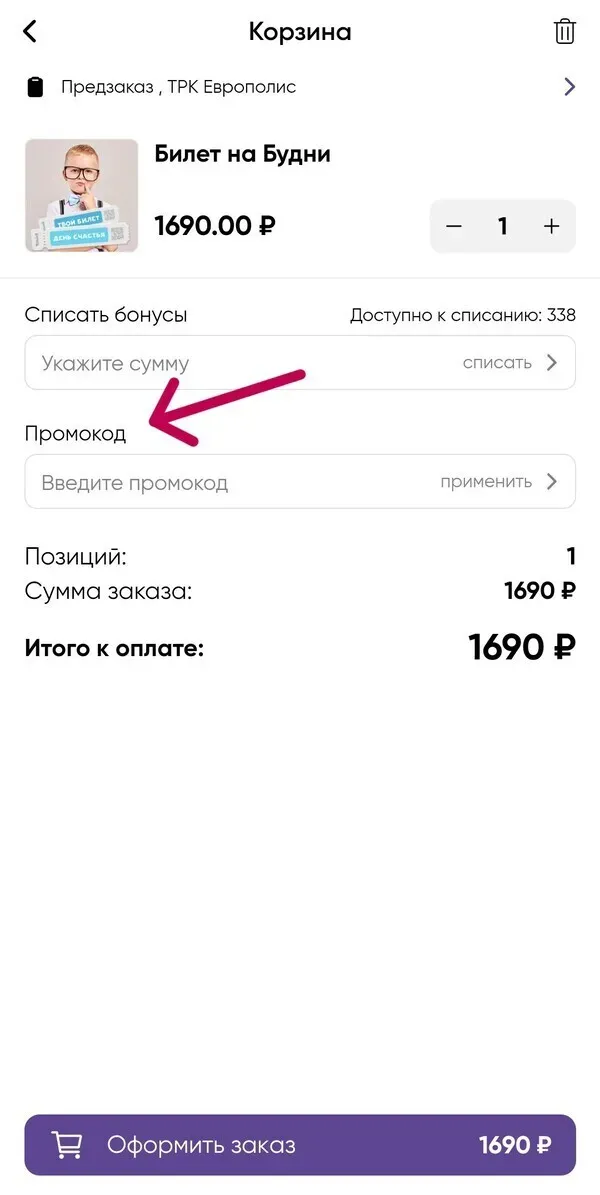Open the Предзаказ, ТРК Европолис row
The image size is (600, 1195).
click(300, 87)
